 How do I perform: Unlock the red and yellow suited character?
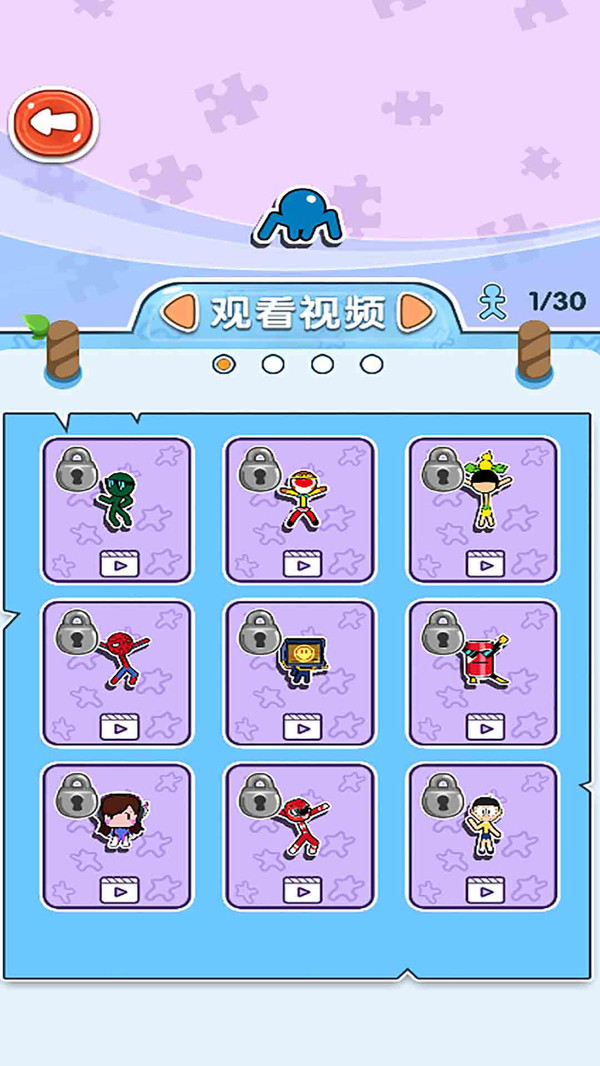(300, 510)
